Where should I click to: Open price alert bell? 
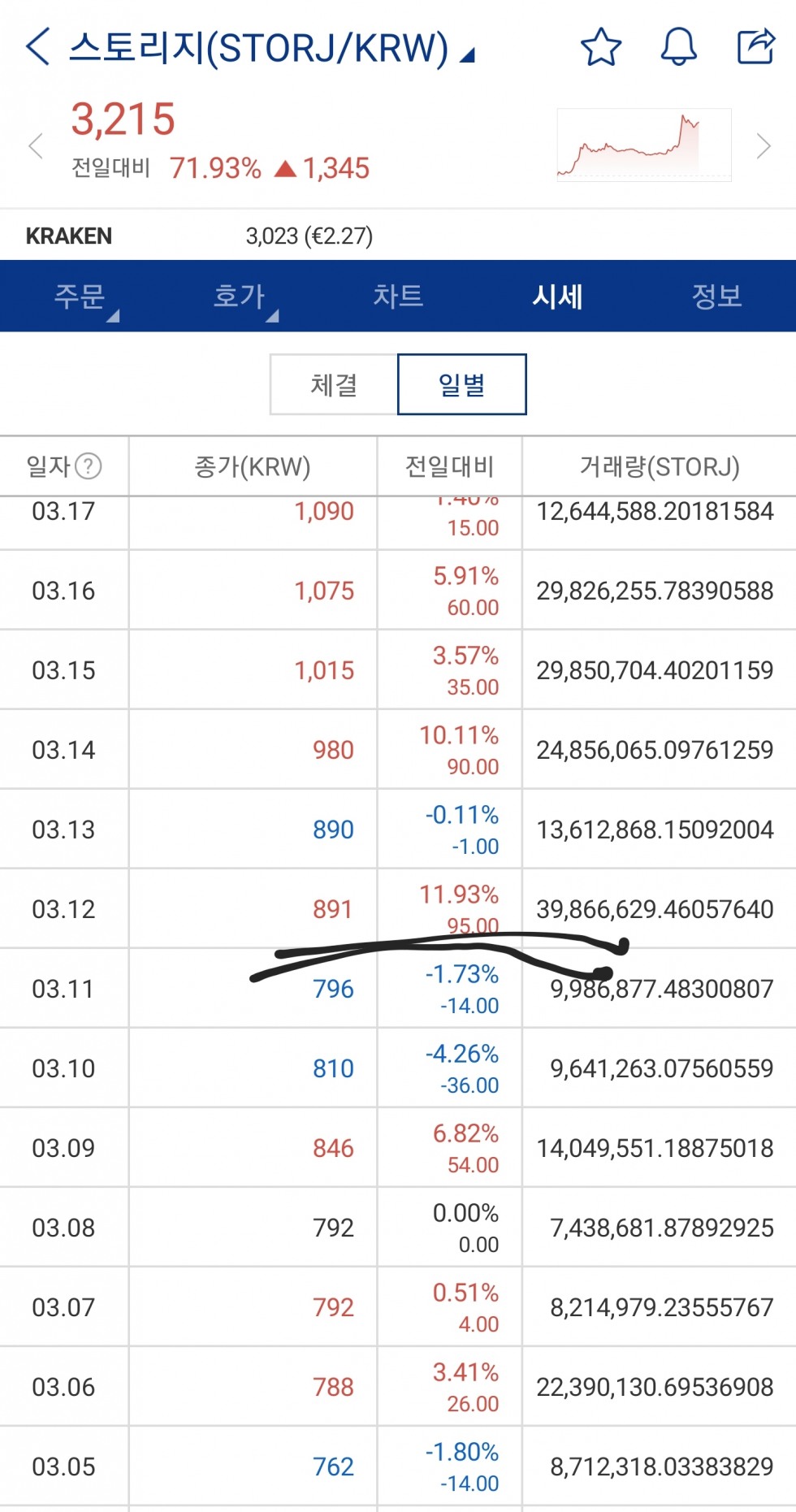click(678, 46)
